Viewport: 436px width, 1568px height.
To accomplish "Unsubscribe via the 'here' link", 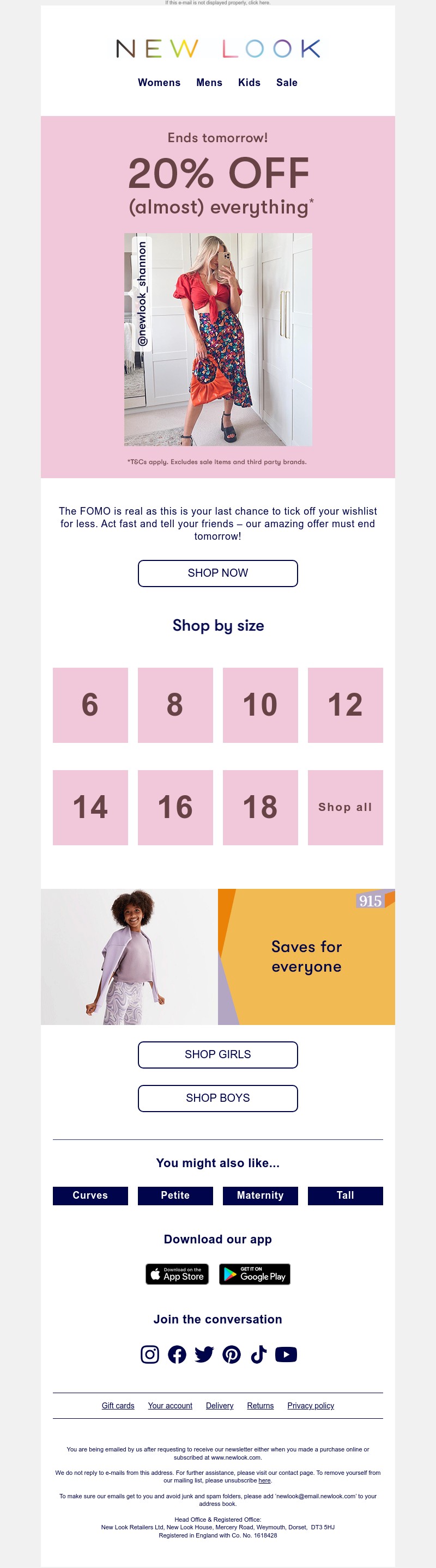I will (x=264, y=1480).
